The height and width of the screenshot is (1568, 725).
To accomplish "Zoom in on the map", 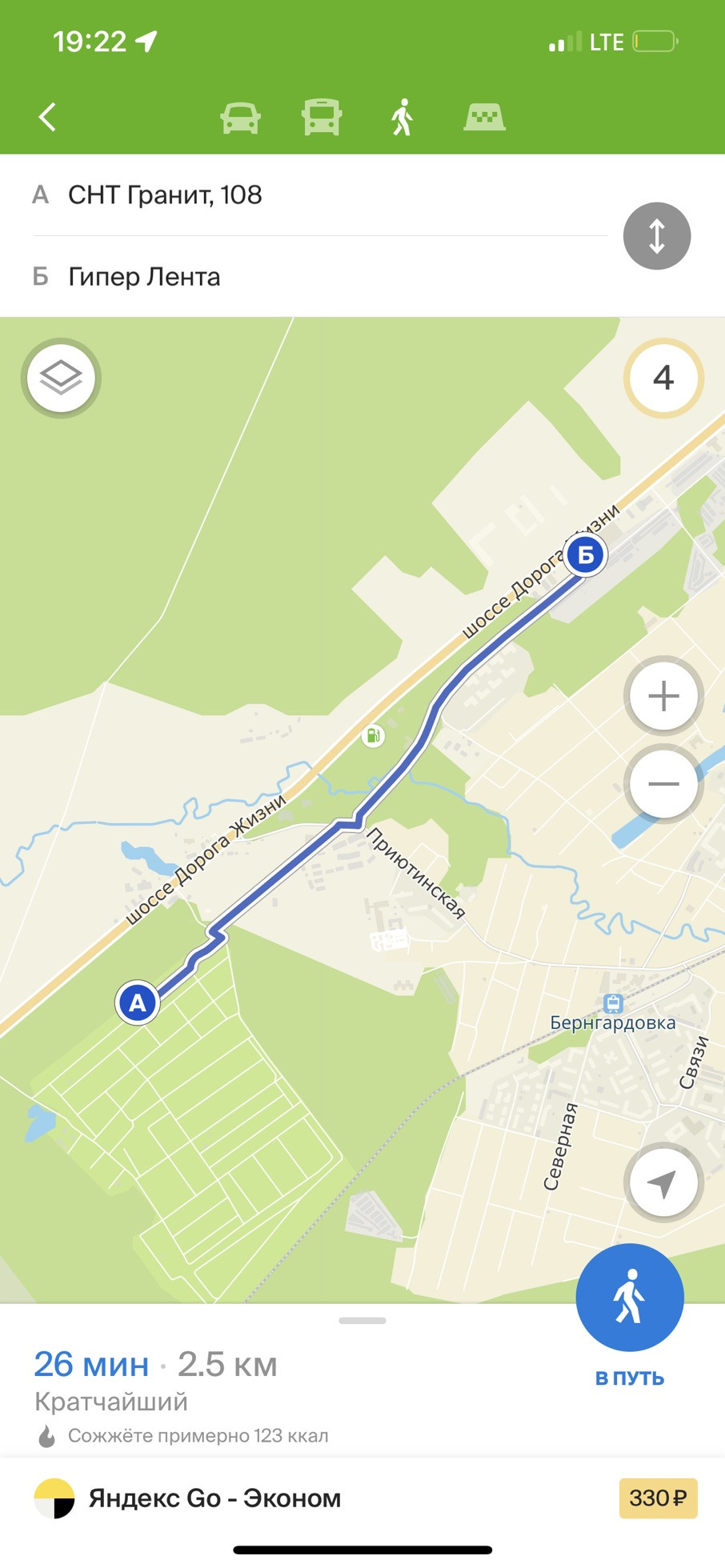I will 663,696.
